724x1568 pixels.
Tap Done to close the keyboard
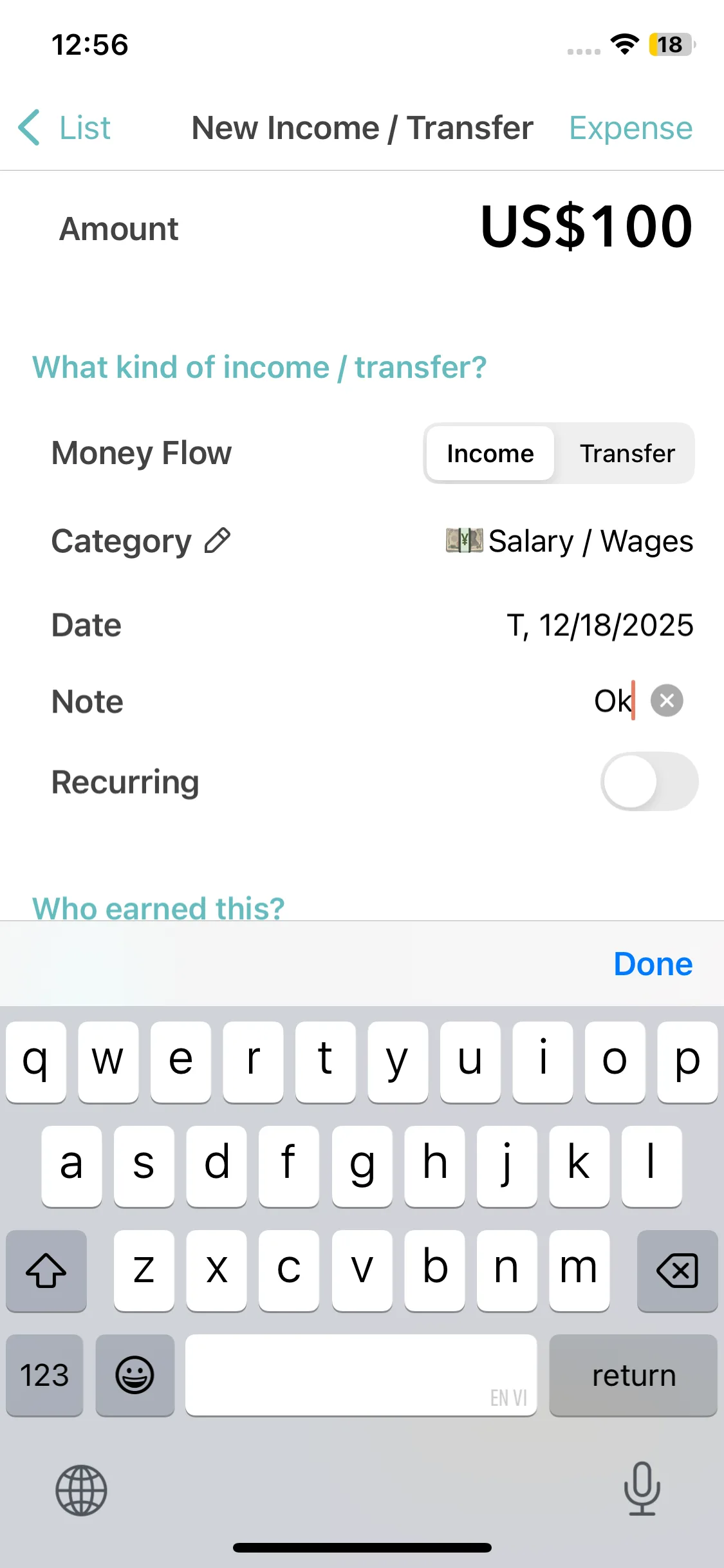(653, 964)
